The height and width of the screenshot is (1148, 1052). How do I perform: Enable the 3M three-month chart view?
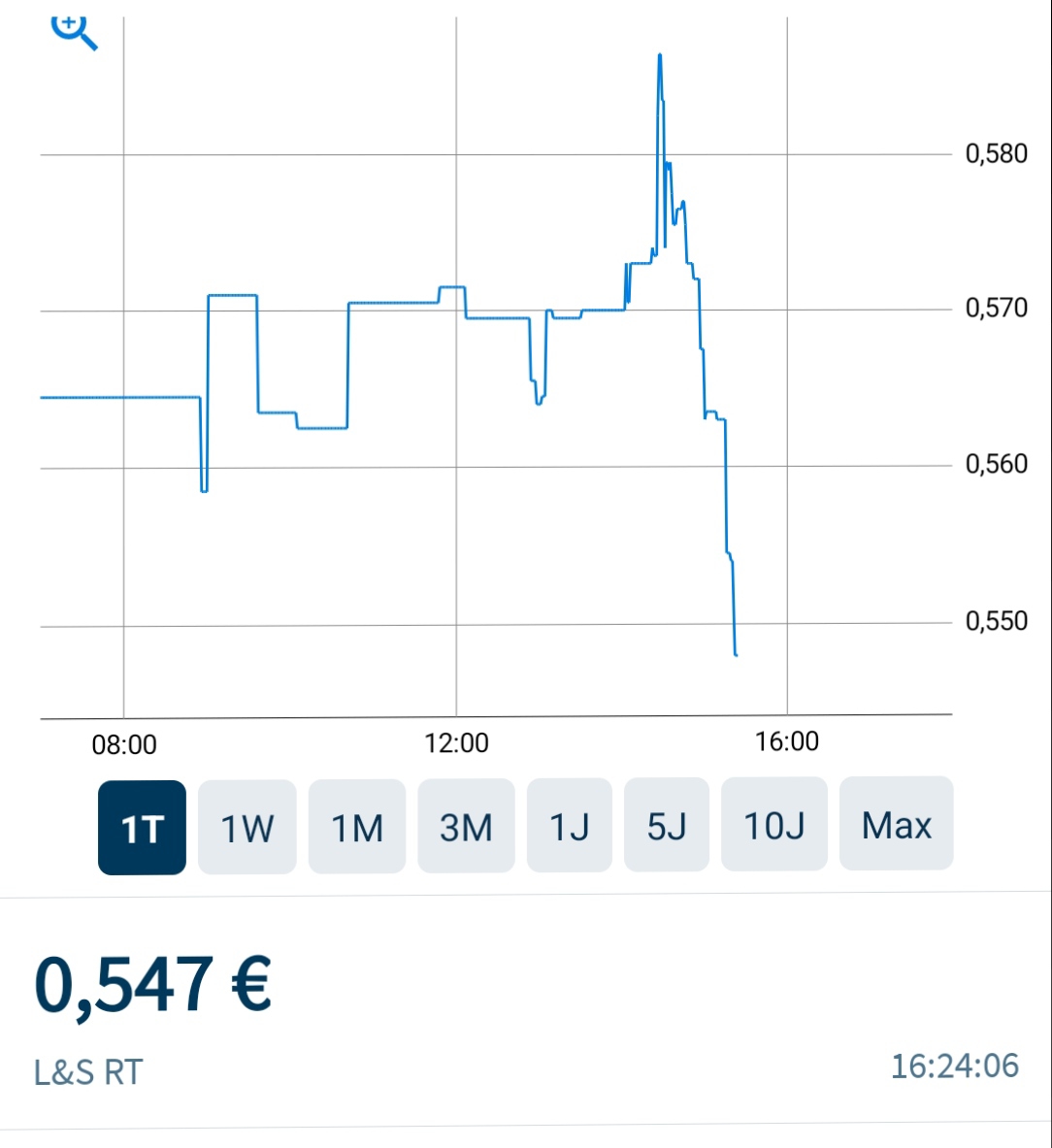point(466,824)
